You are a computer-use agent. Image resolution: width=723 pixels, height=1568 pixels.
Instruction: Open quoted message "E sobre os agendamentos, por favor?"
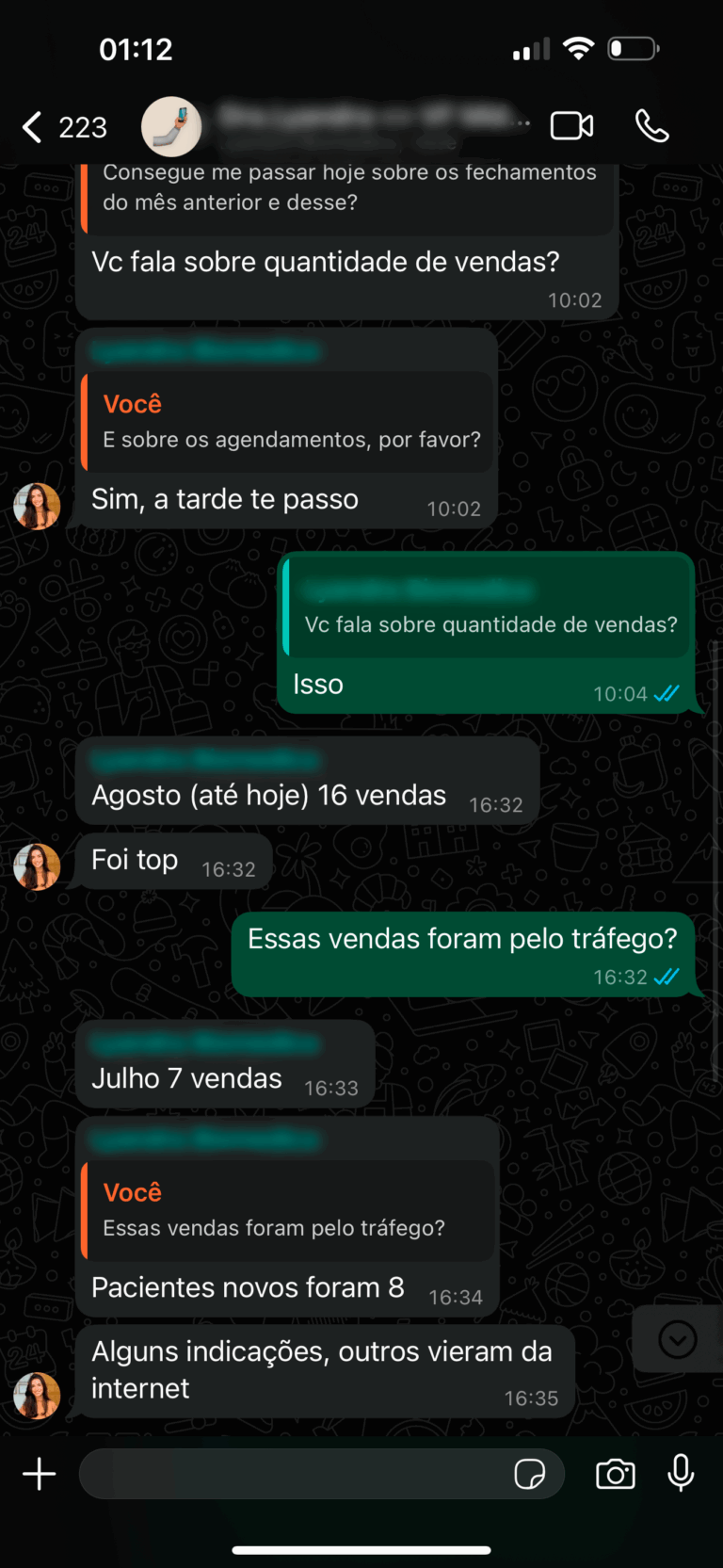[x=288, y=422]
